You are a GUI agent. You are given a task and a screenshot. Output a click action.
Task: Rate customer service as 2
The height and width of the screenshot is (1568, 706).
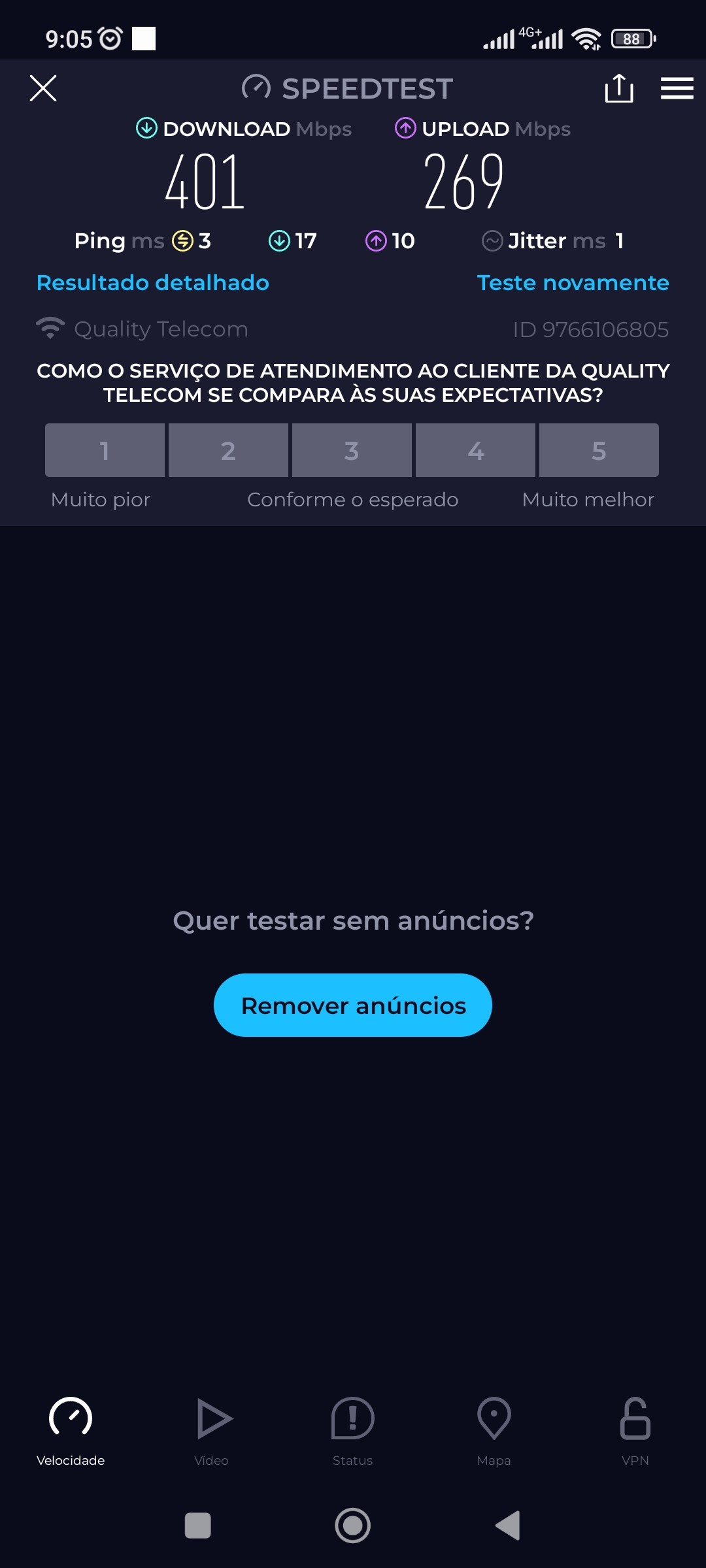tap(228, 450)
